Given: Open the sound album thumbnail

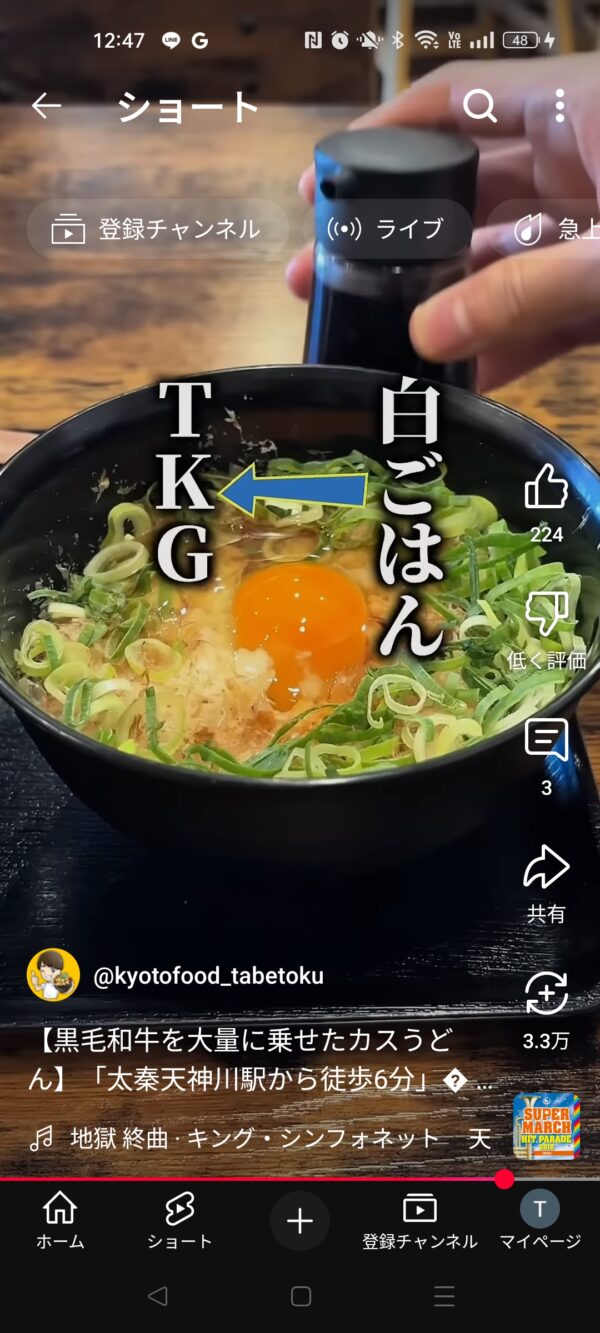Looking at the screenshot, I should pyautogui.click(x=547, y=1126).
